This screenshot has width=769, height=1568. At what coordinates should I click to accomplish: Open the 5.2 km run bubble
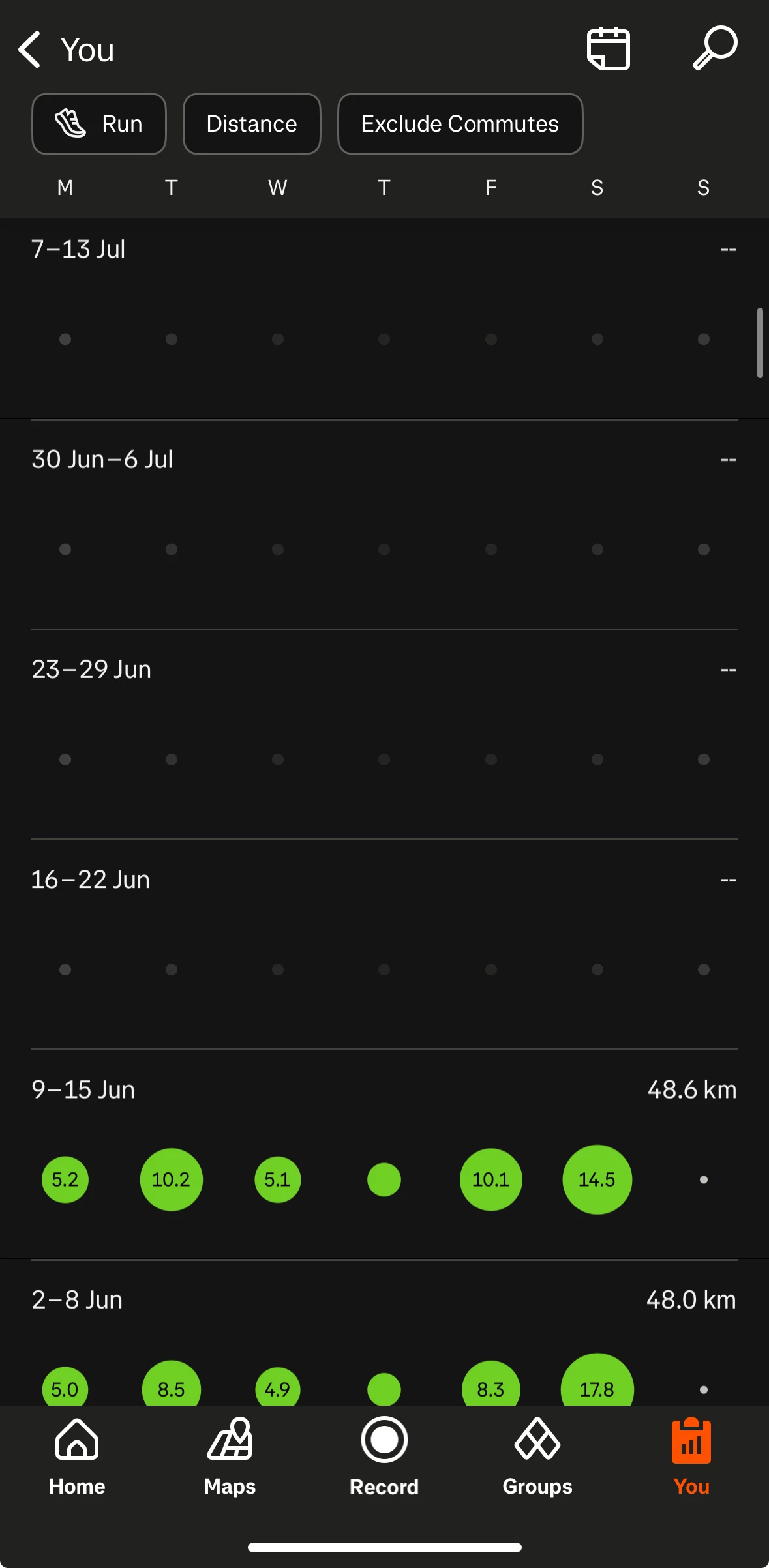coord(65,1179)
